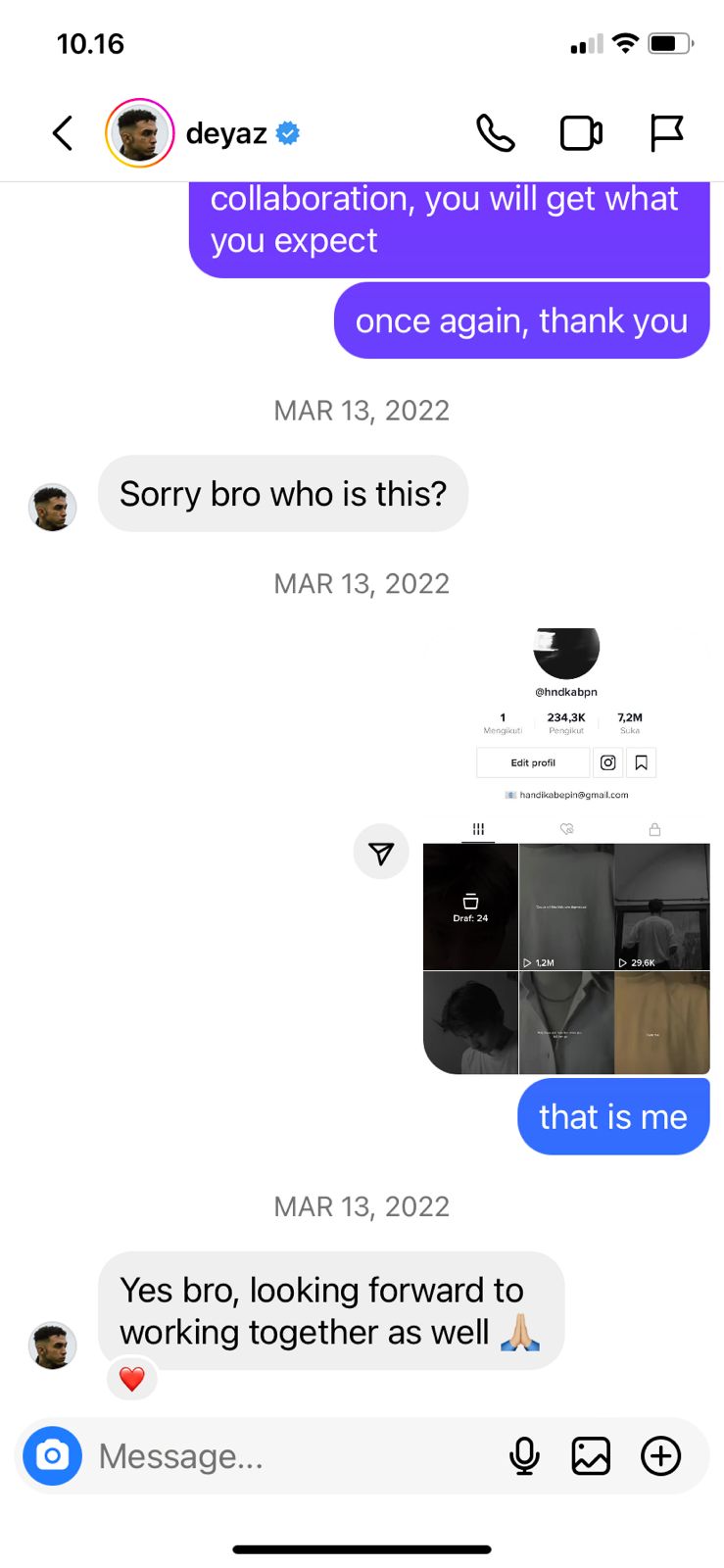
Task: View the heart reaction on last message
Action: tap(132, 1379)
